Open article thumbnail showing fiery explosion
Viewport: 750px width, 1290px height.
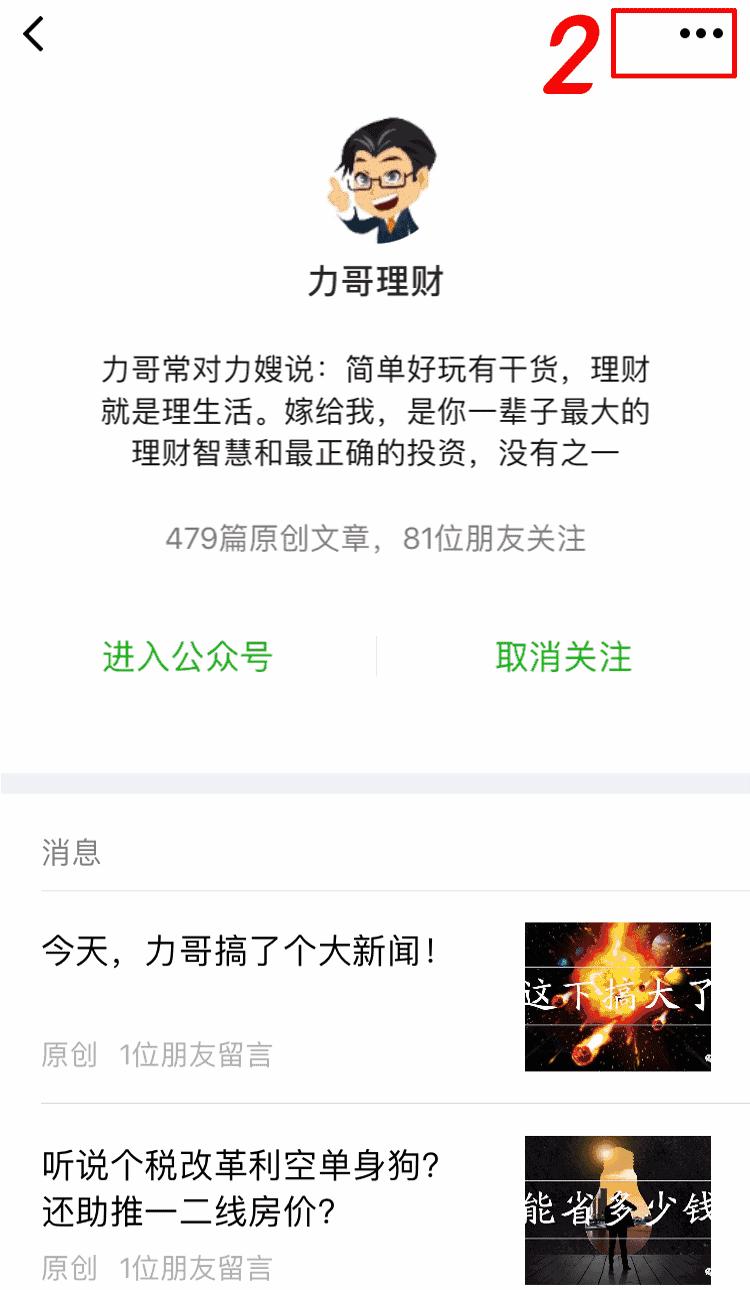point(617,998)
